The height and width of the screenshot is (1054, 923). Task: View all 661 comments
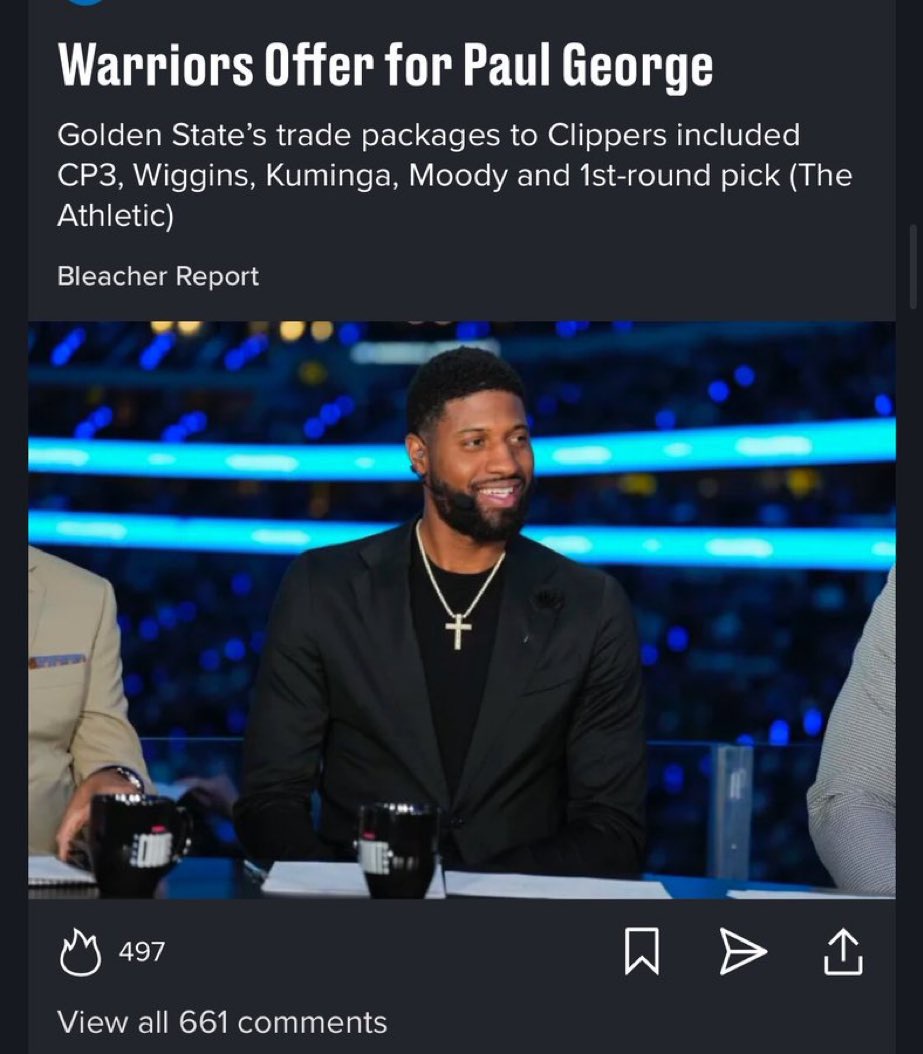coord(222,1022)
